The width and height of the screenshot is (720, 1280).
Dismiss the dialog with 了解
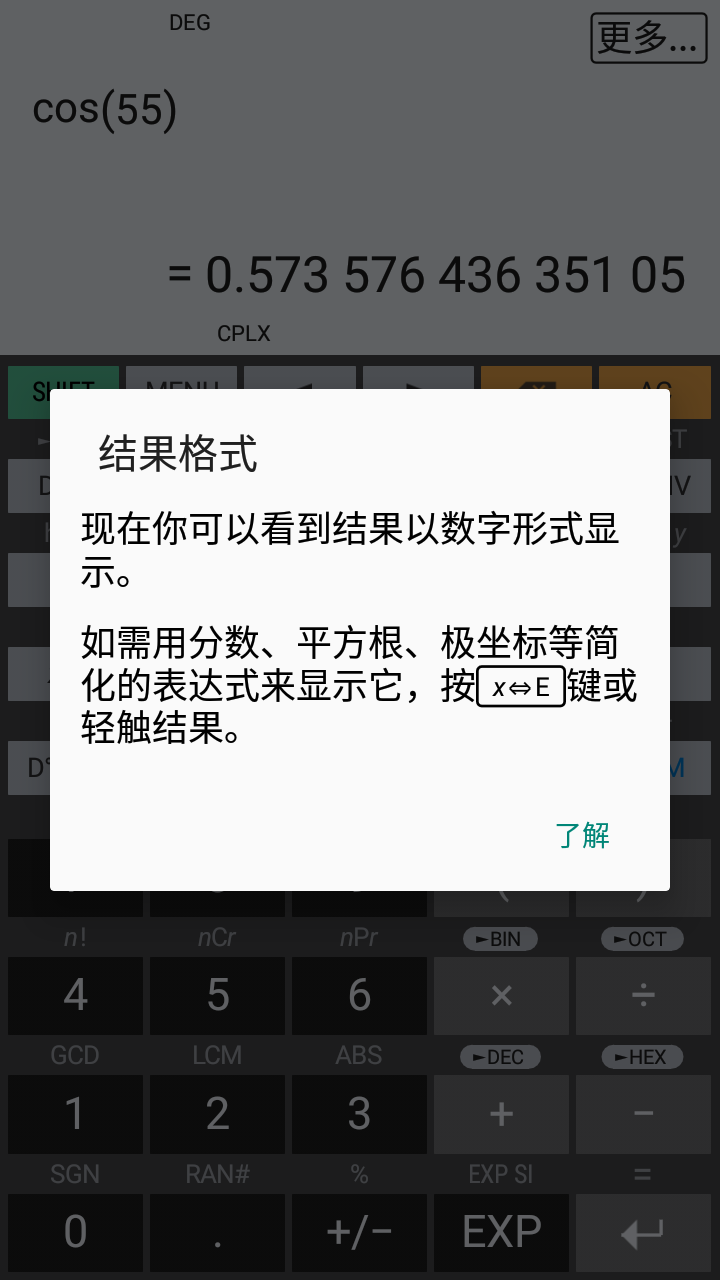coord(582,835)
